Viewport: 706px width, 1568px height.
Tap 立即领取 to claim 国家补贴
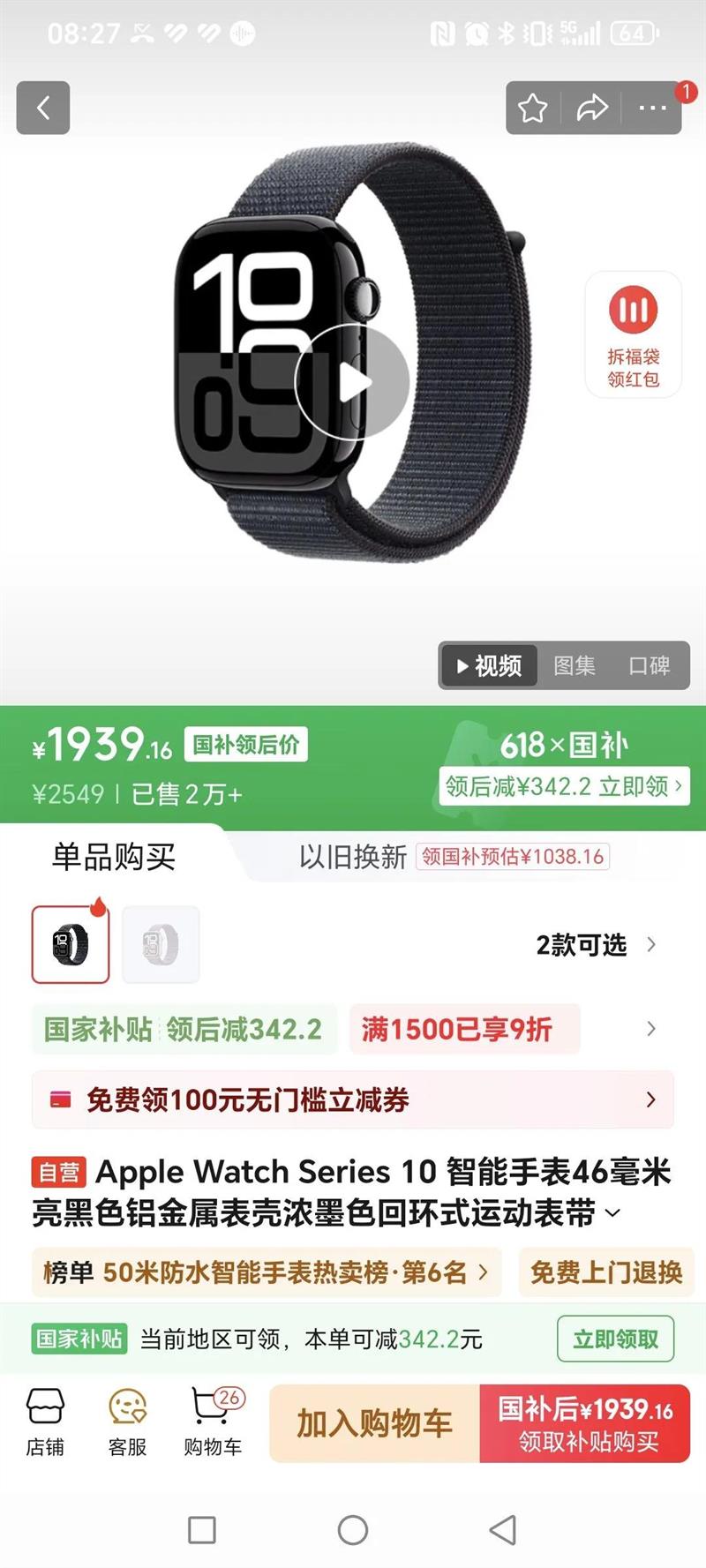click(615, 1339)
